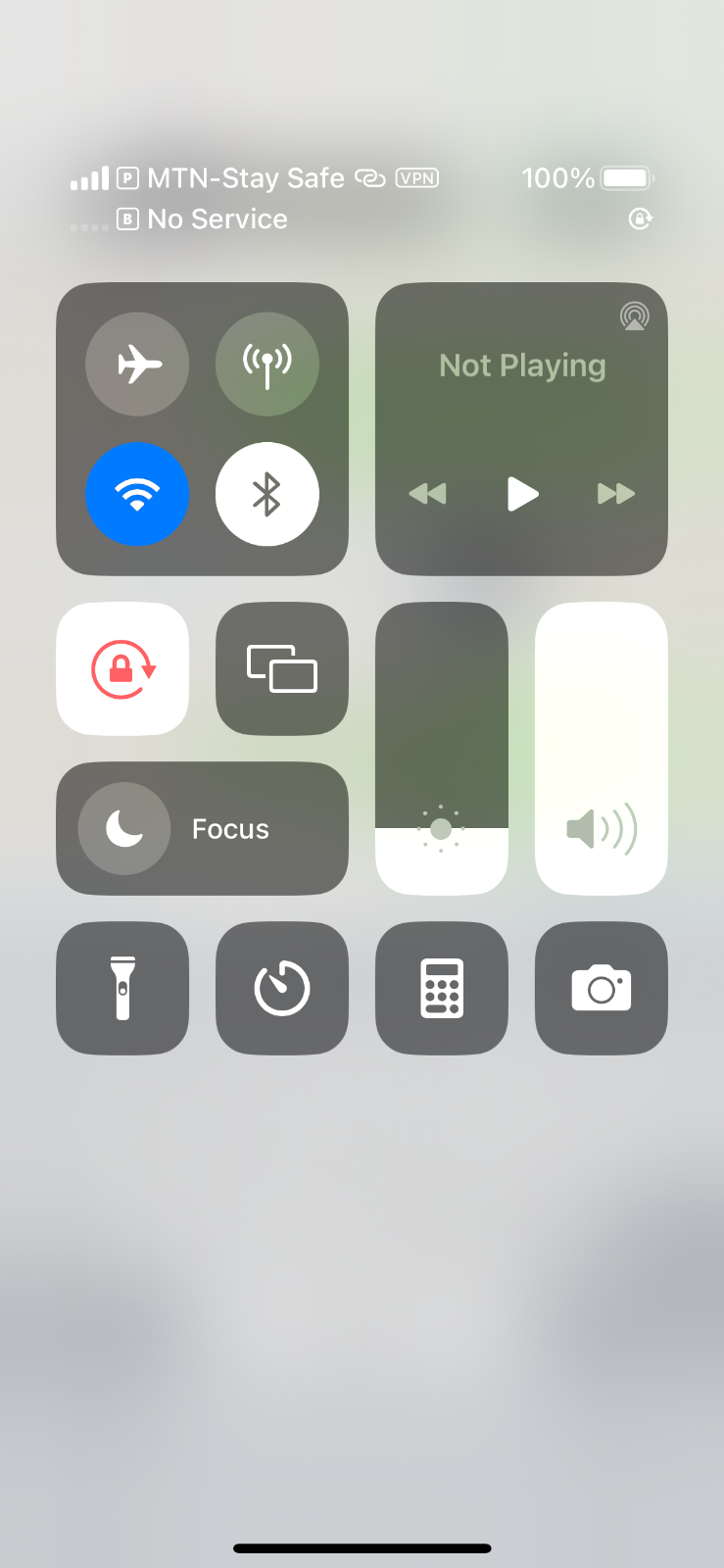
Task: Open the AirPlay output picker
Action: pyautogui.click(x=634, y=317)
